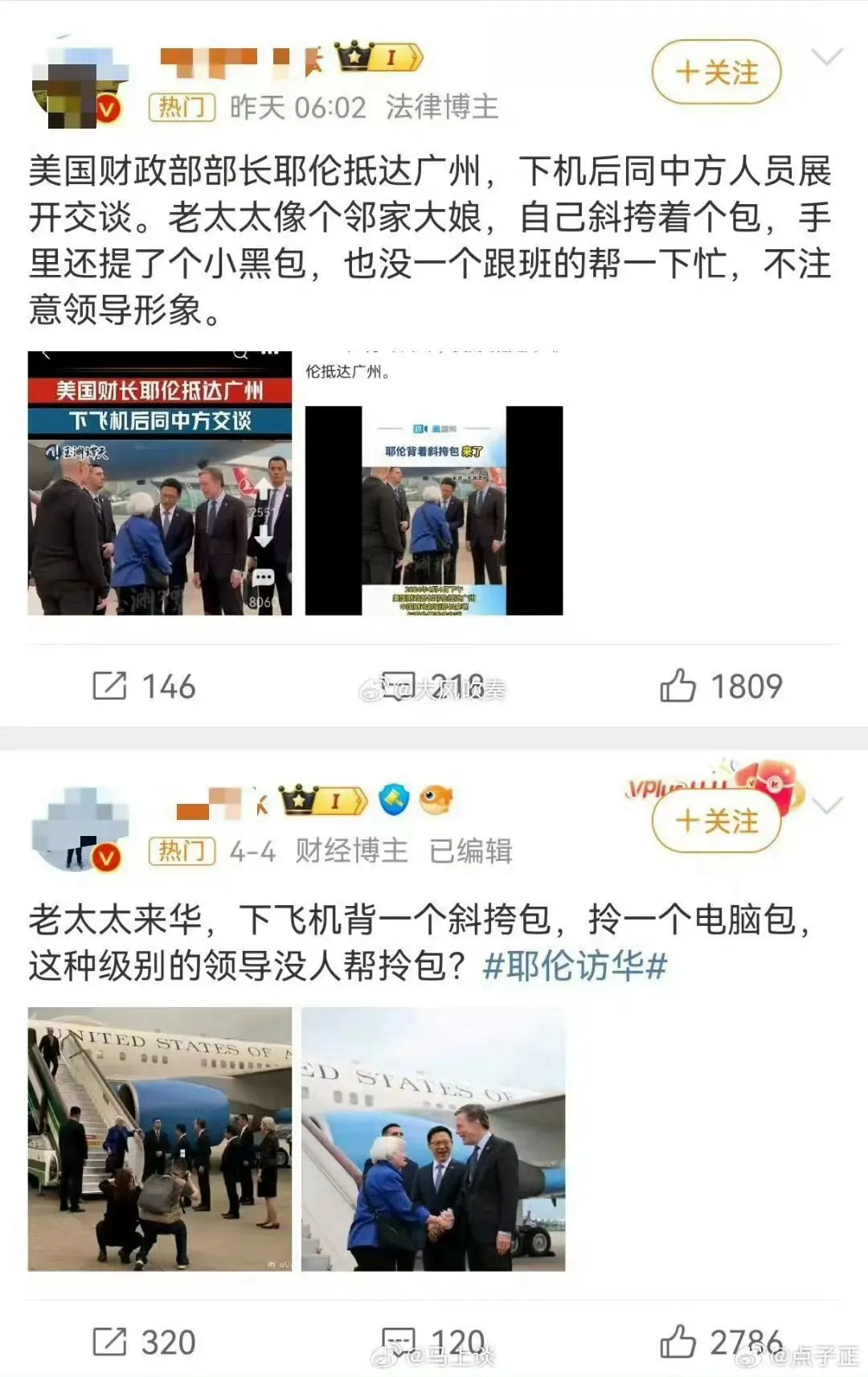Expand options chevron on the 法律博主 post
Viewport: 868px width, 1377px height.
click(826, 58)
